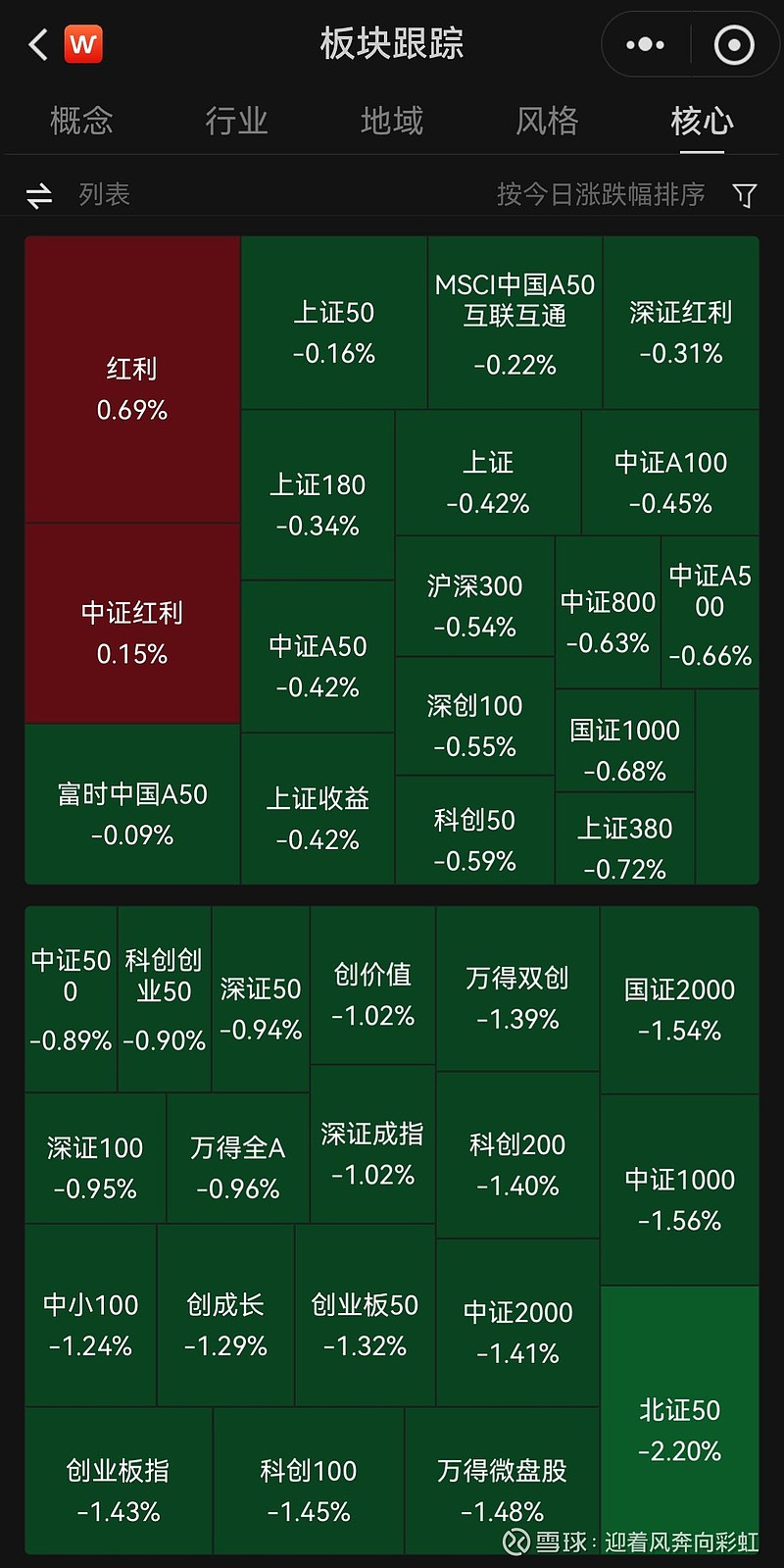This screenshot has height=1568, width=784.
Task: Open the three-dot more options menu
Action: pyautogui.click(x=644, y=44)
